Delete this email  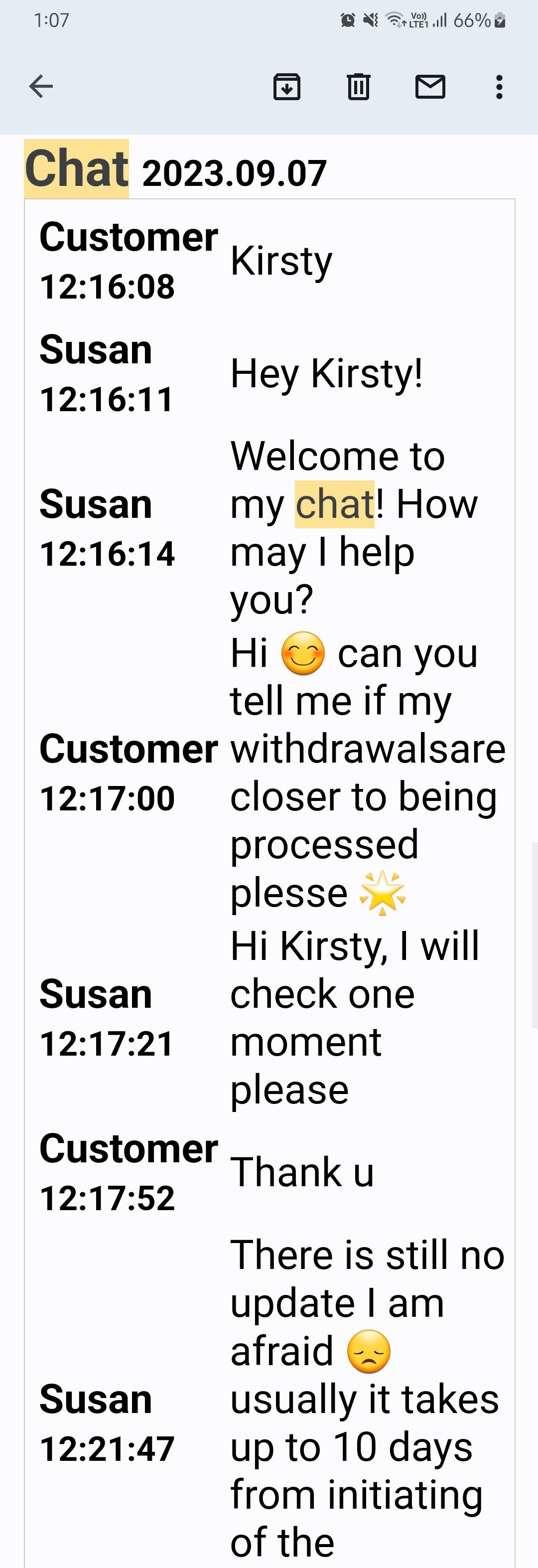click(359, 86)
